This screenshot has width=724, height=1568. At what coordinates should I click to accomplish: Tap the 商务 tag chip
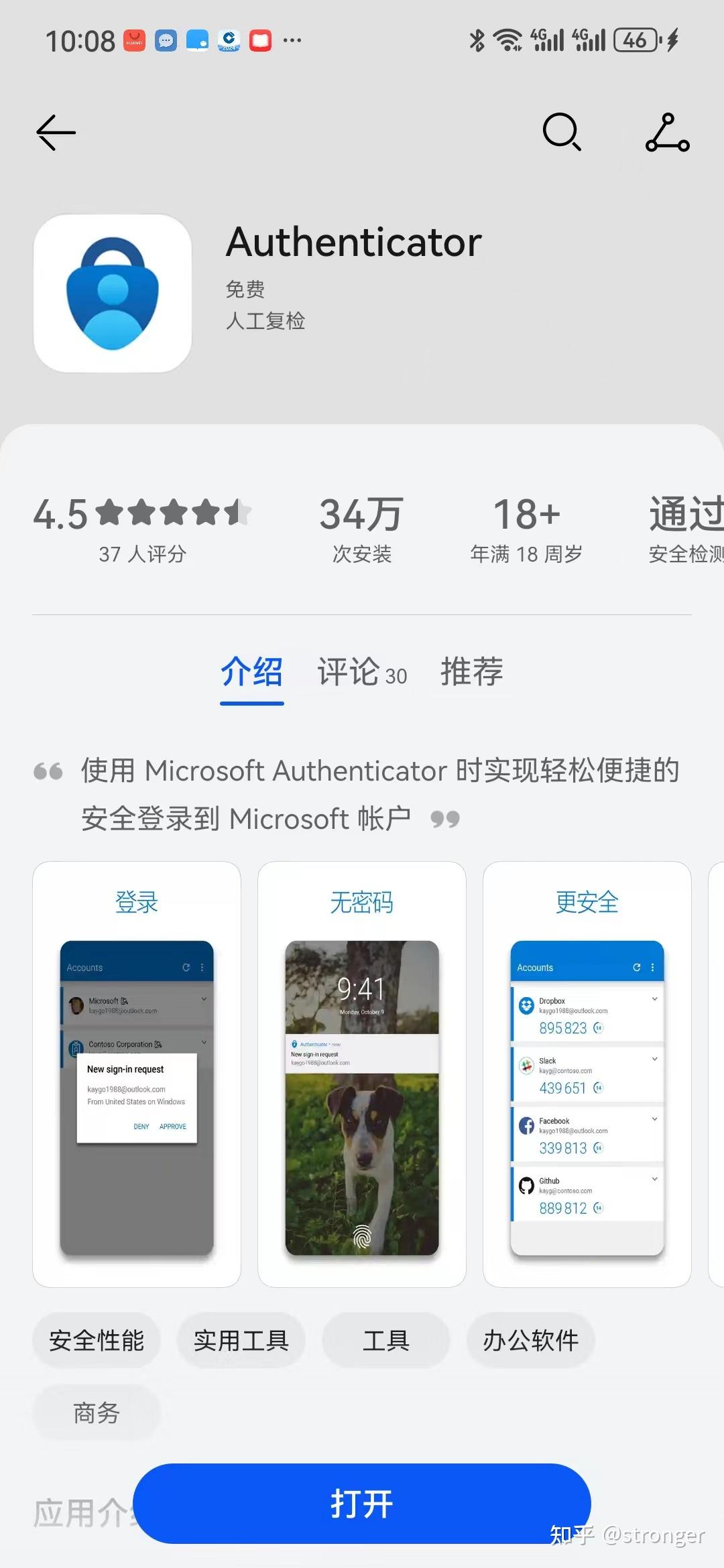pyautogui.click(x=97, y=1413)
